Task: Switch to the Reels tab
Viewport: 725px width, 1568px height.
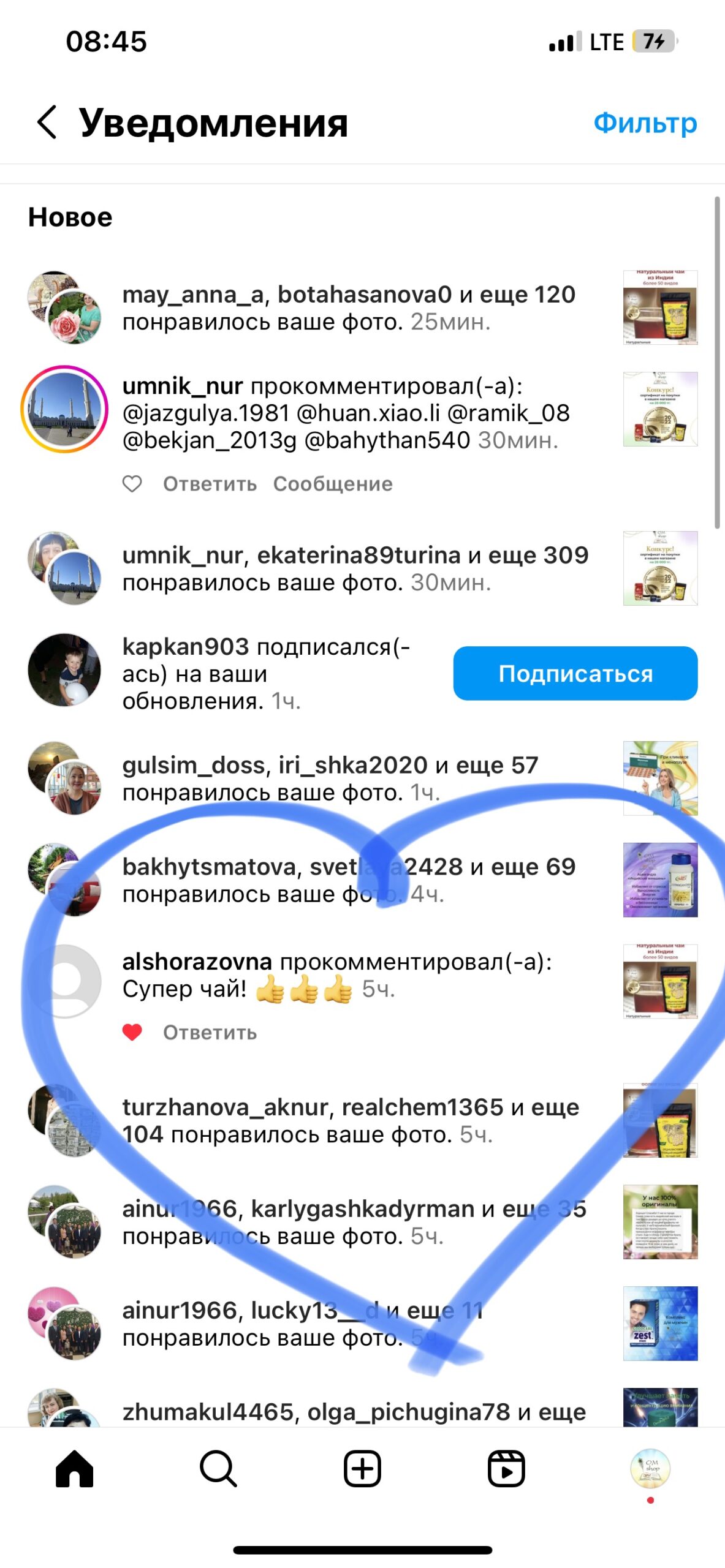Action: tap(506, 1469)
